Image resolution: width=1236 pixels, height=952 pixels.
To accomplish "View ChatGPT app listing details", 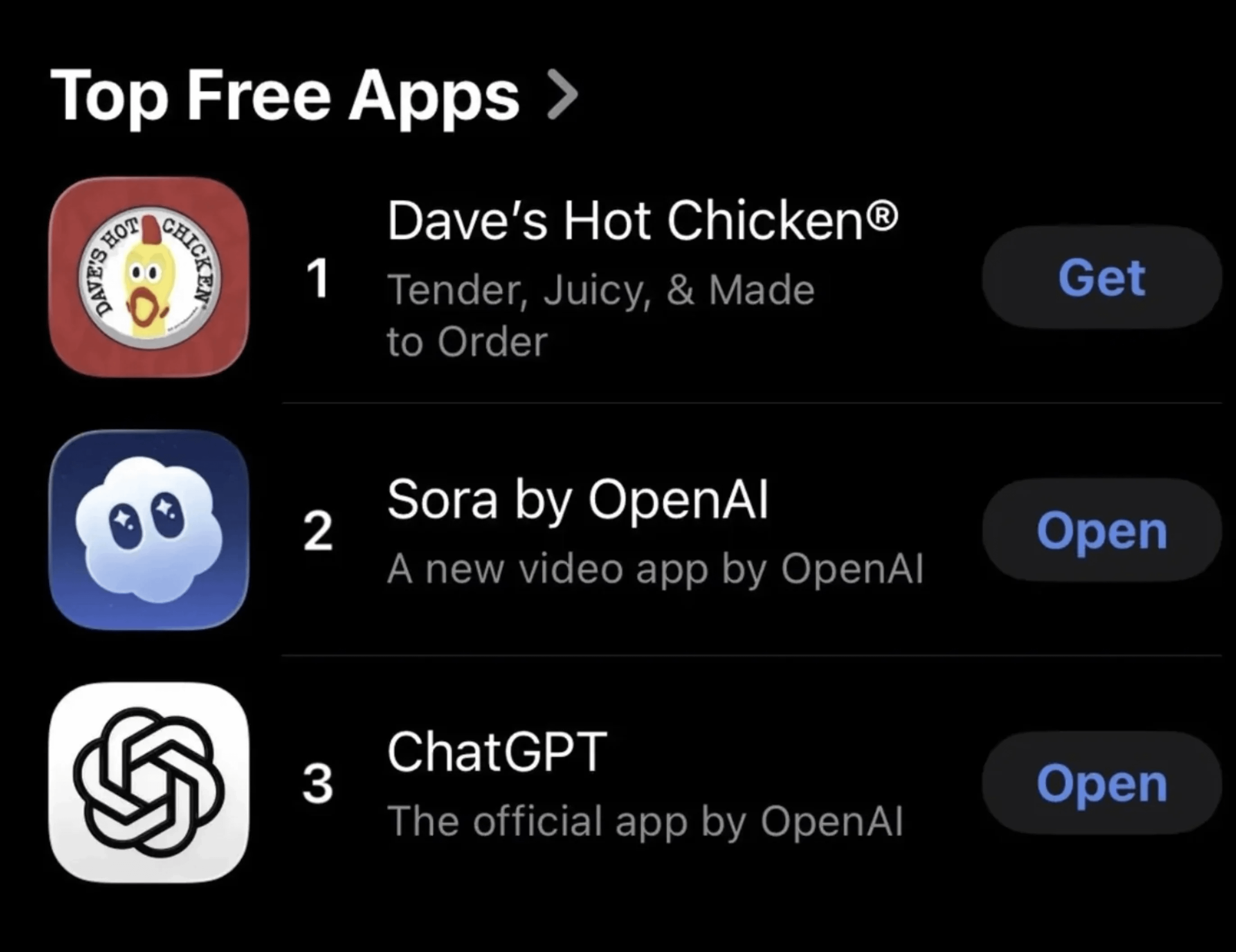I will (x=497, y=752).
